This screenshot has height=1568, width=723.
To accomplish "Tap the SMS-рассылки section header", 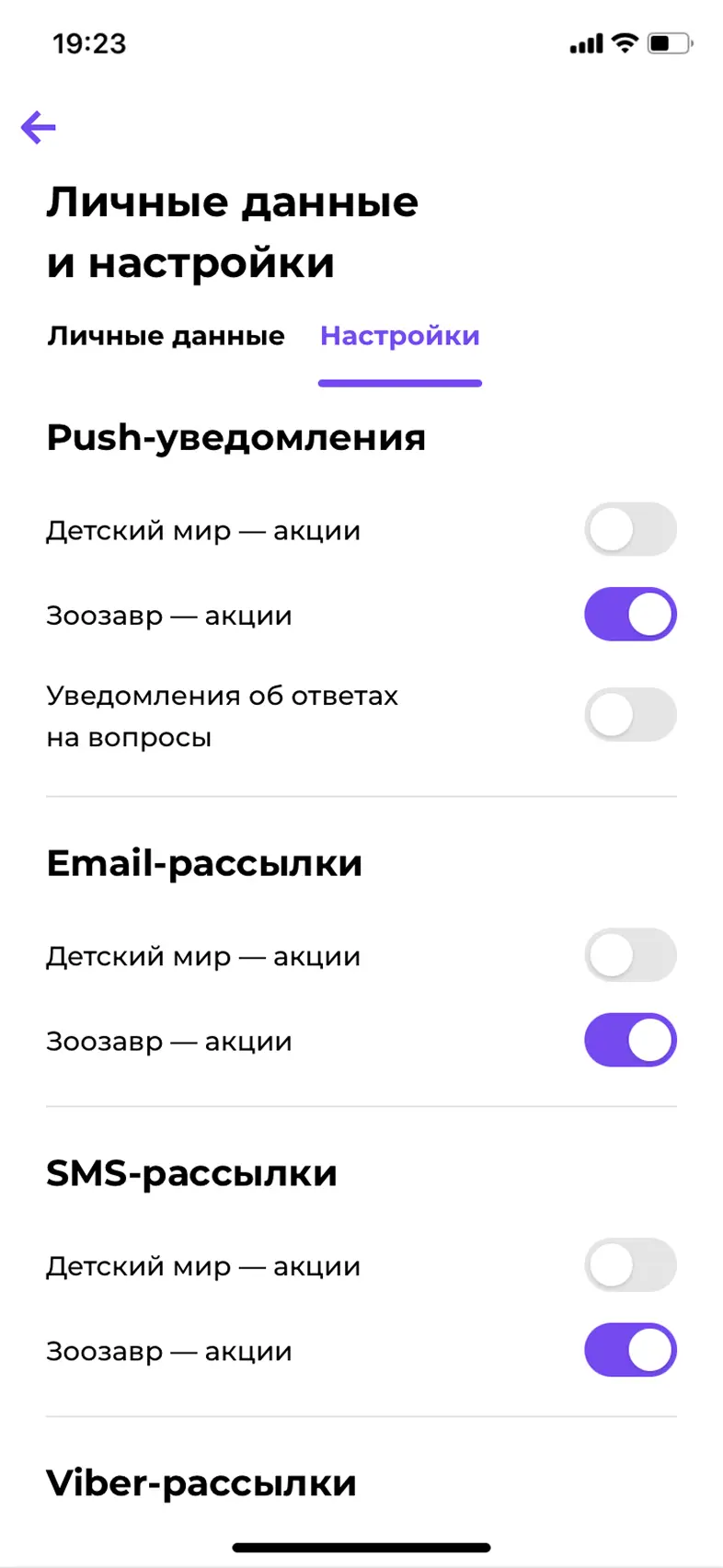I will 192,1172.
